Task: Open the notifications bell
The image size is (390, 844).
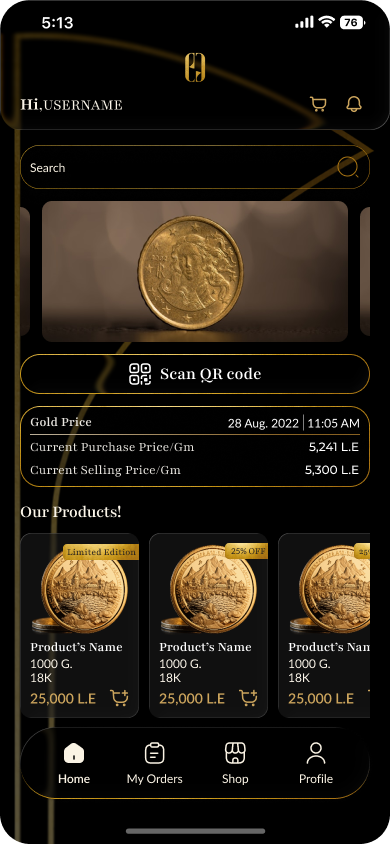Action: click(x=353, y=104)
